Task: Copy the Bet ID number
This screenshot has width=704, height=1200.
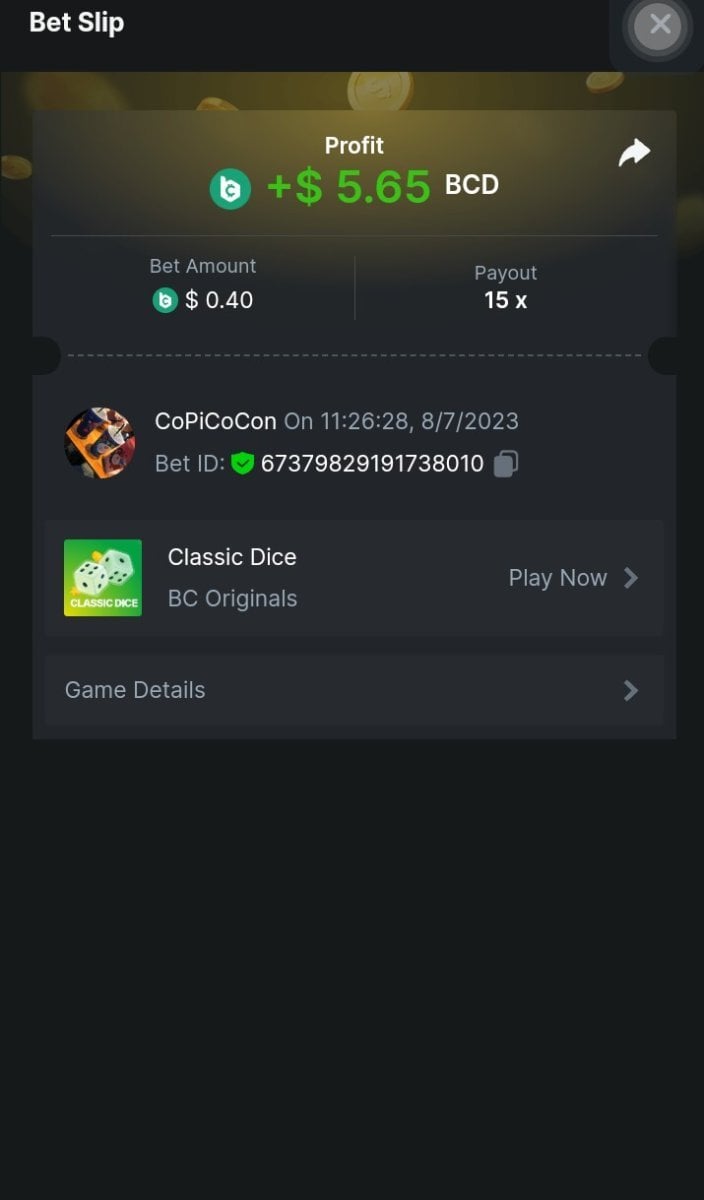Action: (x=506, y=464)
